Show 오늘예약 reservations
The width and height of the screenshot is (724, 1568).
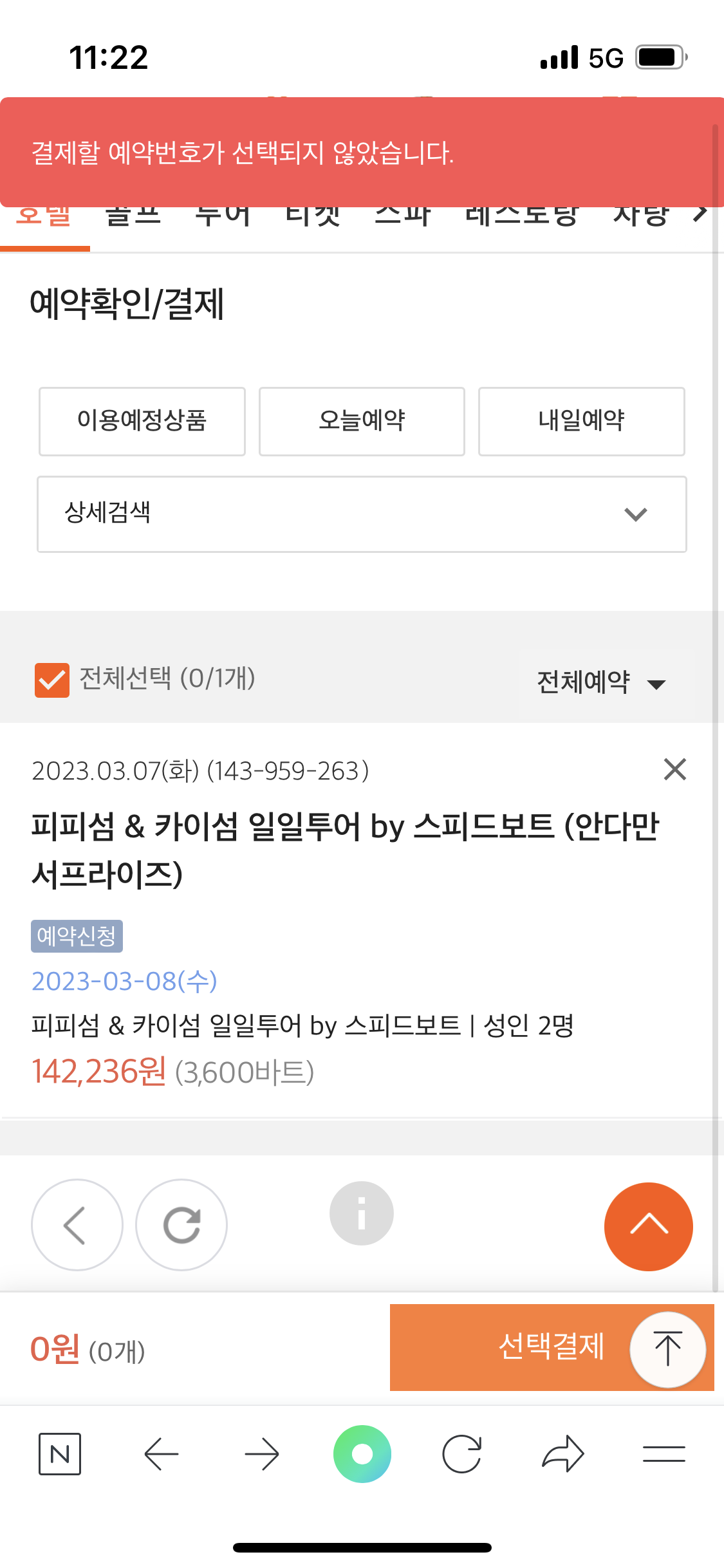click(362, 421)
